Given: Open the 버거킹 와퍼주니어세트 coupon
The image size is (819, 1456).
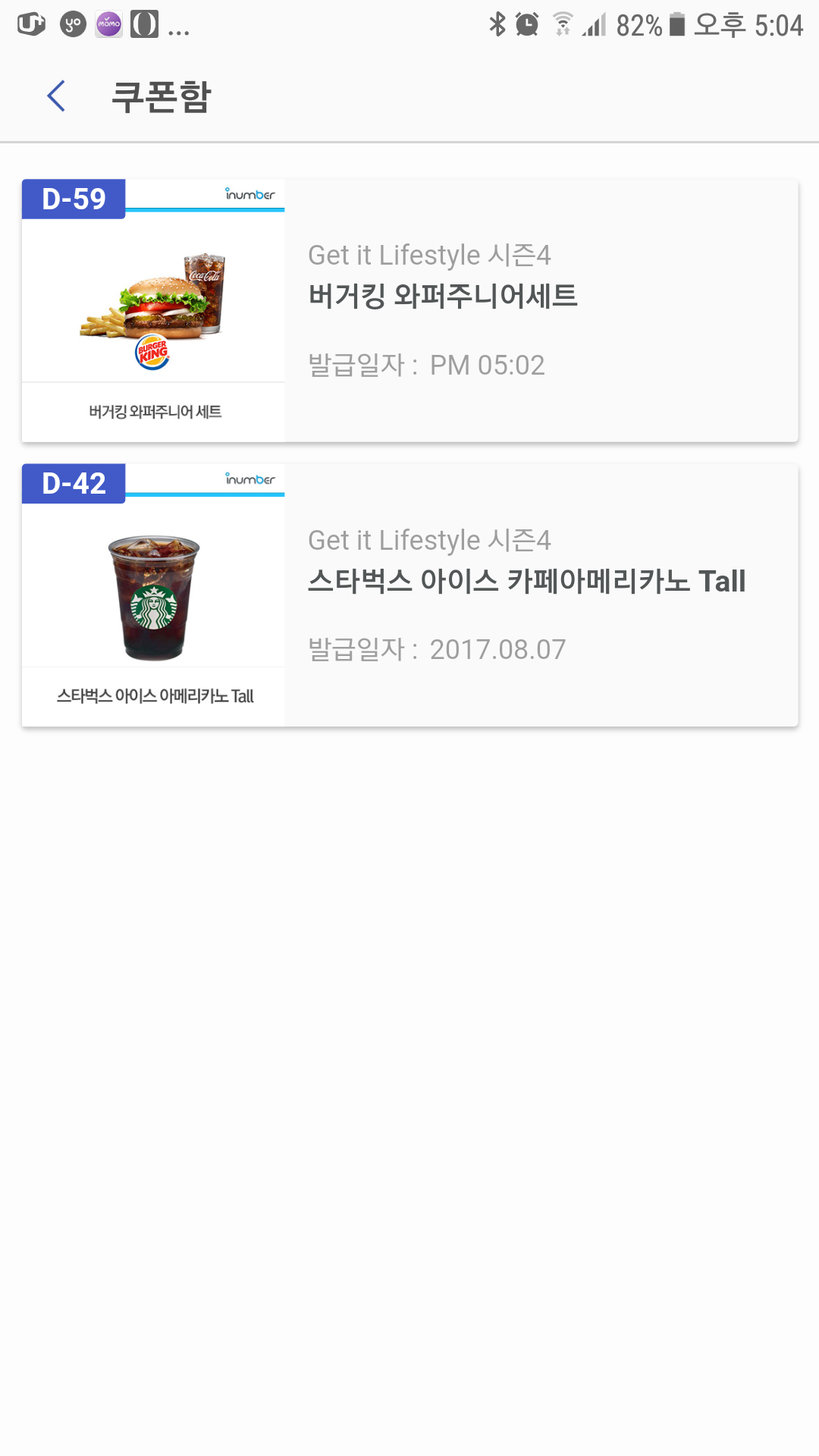Looking at the screenshot, I should (x=409, y=311).
